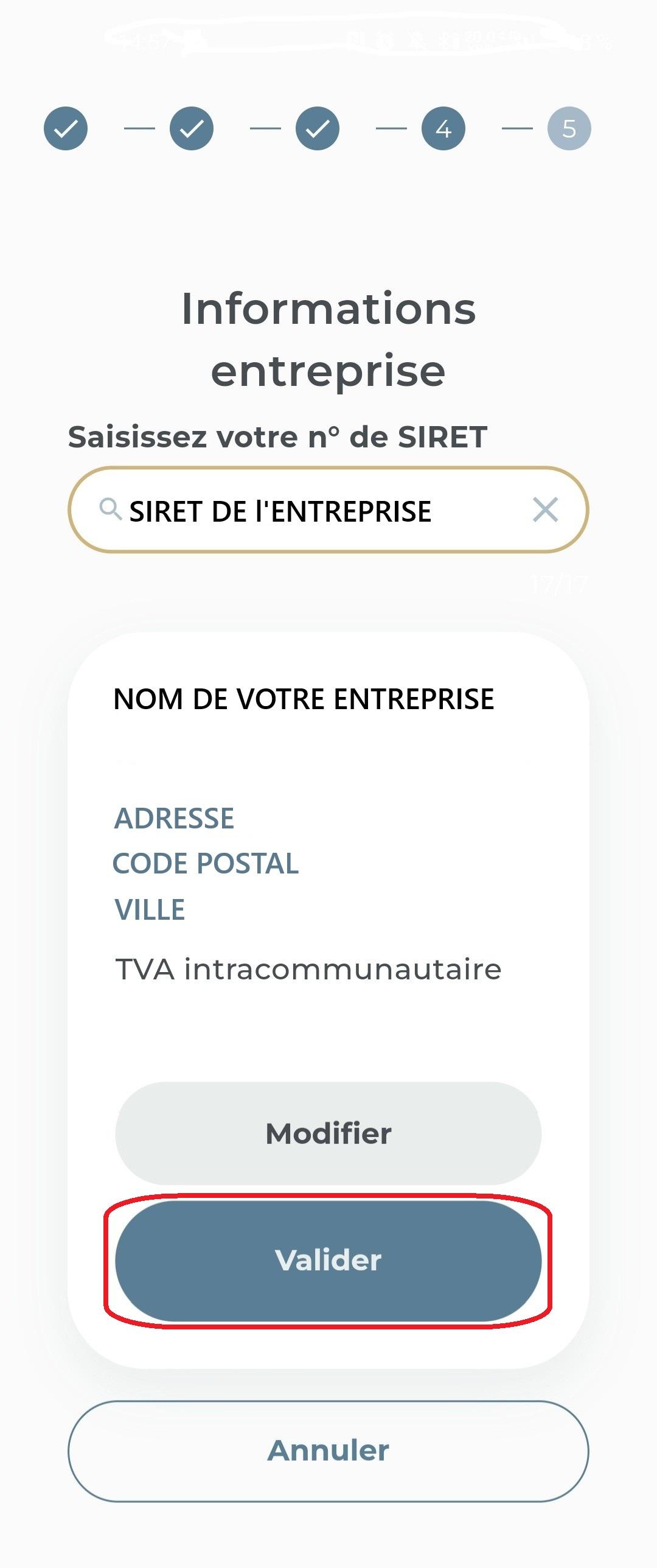Clear the SIRET field with the X
Viewport: 657px width, 1568px height.
545,509
